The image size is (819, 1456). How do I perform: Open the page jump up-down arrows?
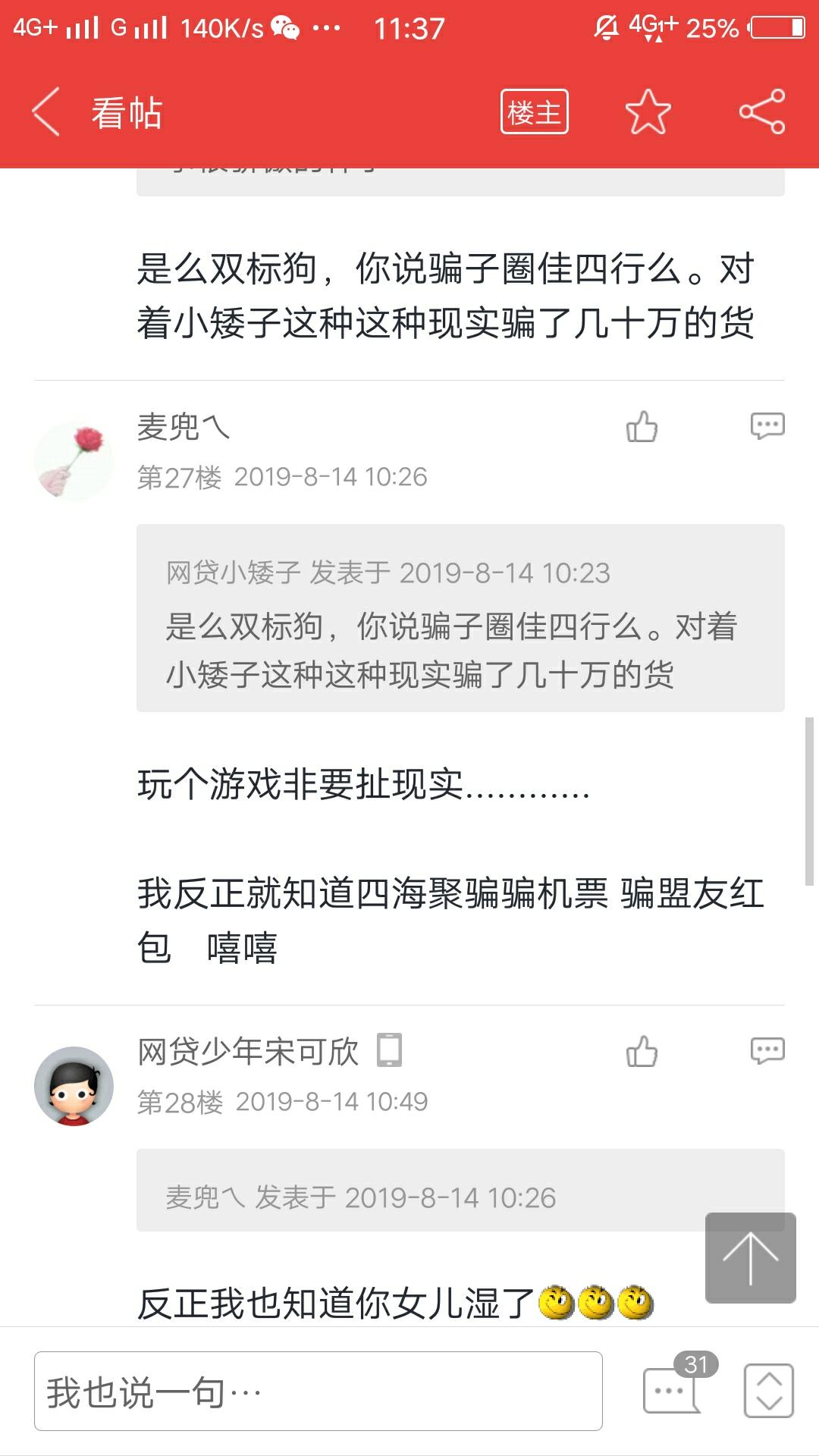click(768, 1390)
